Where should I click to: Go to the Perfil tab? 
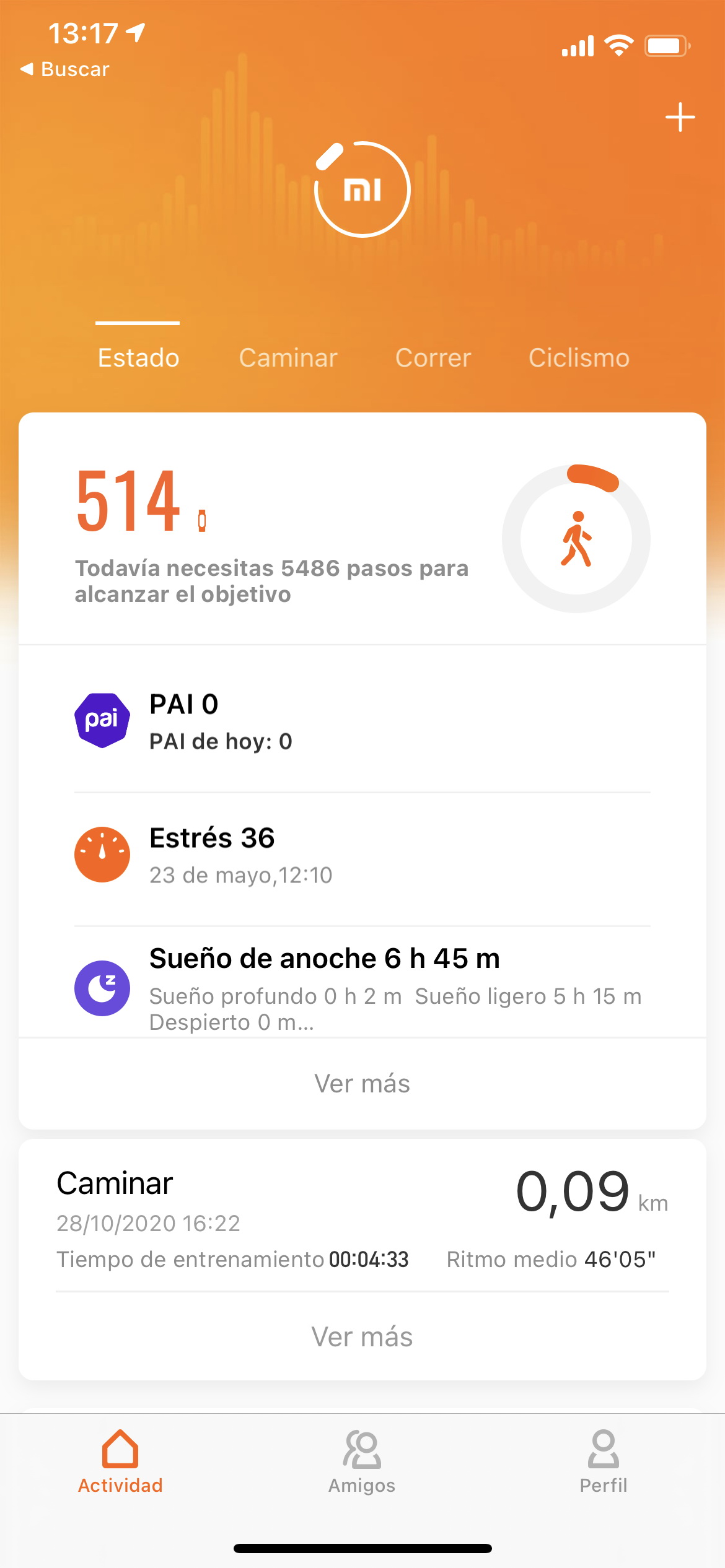pyautogui.click(x=604, y=1461)
